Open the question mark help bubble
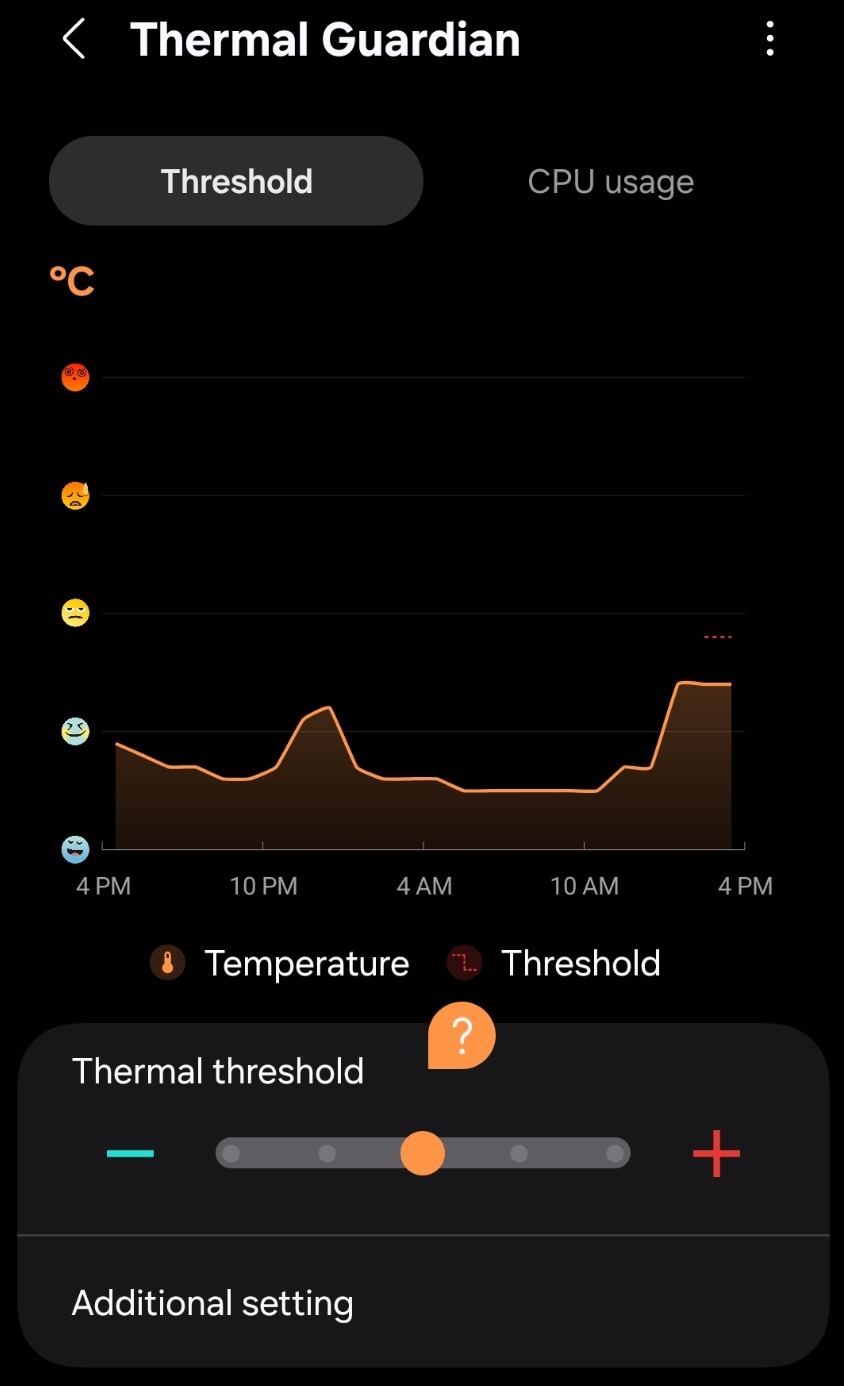The height and width of the screenshot is (1386, 844). [462, 1037]
